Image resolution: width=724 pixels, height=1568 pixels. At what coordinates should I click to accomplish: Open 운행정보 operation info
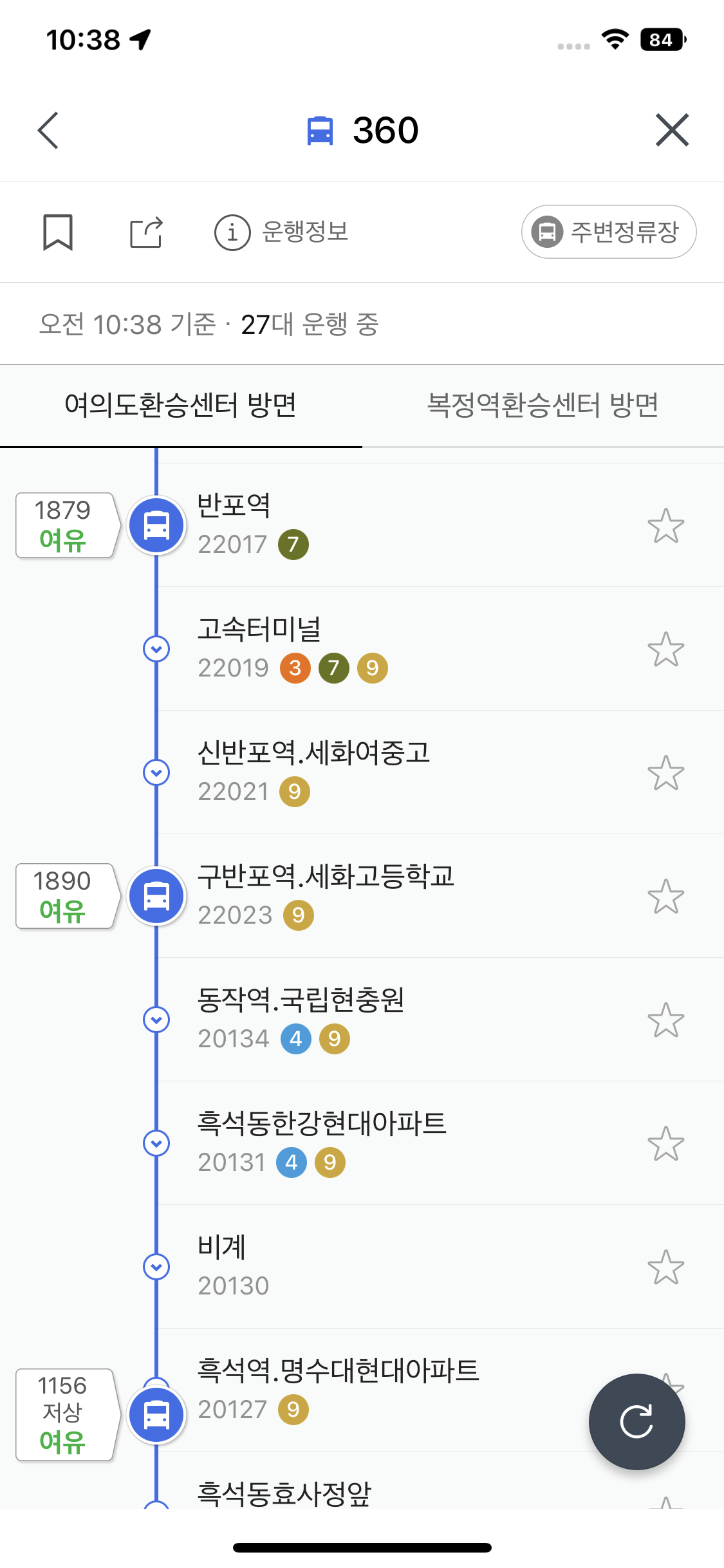[x=281, y=232]
